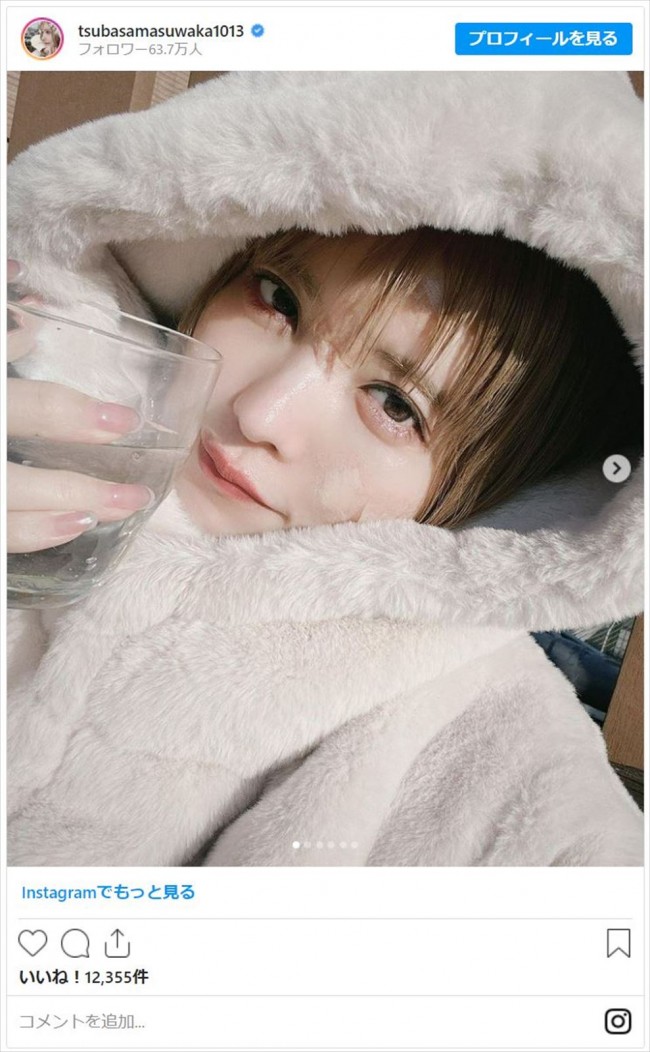Screen dimensions: 650x1052
Task: Tap the プロフィールを見る button
Action: tap(543, 39)
